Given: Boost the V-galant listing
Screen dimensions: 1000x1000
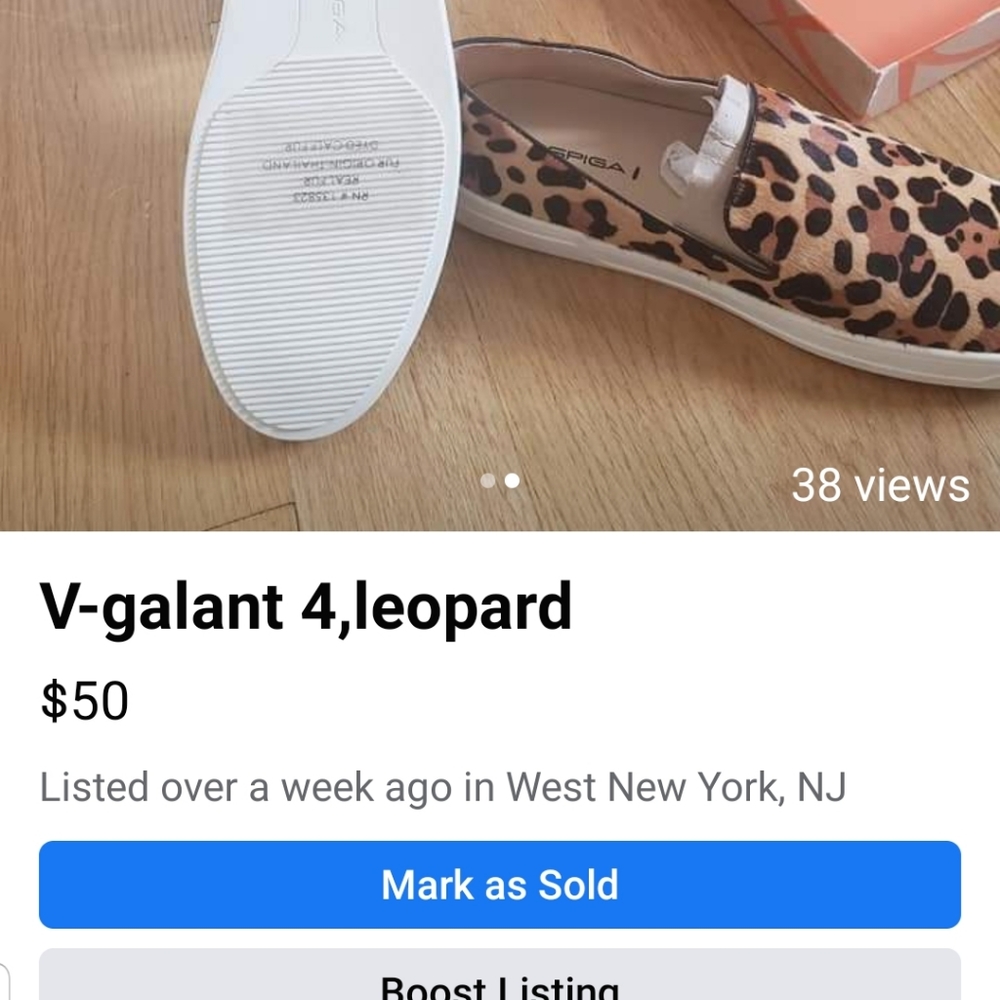Looking at the screenshot, I should [x=500, y=982].
